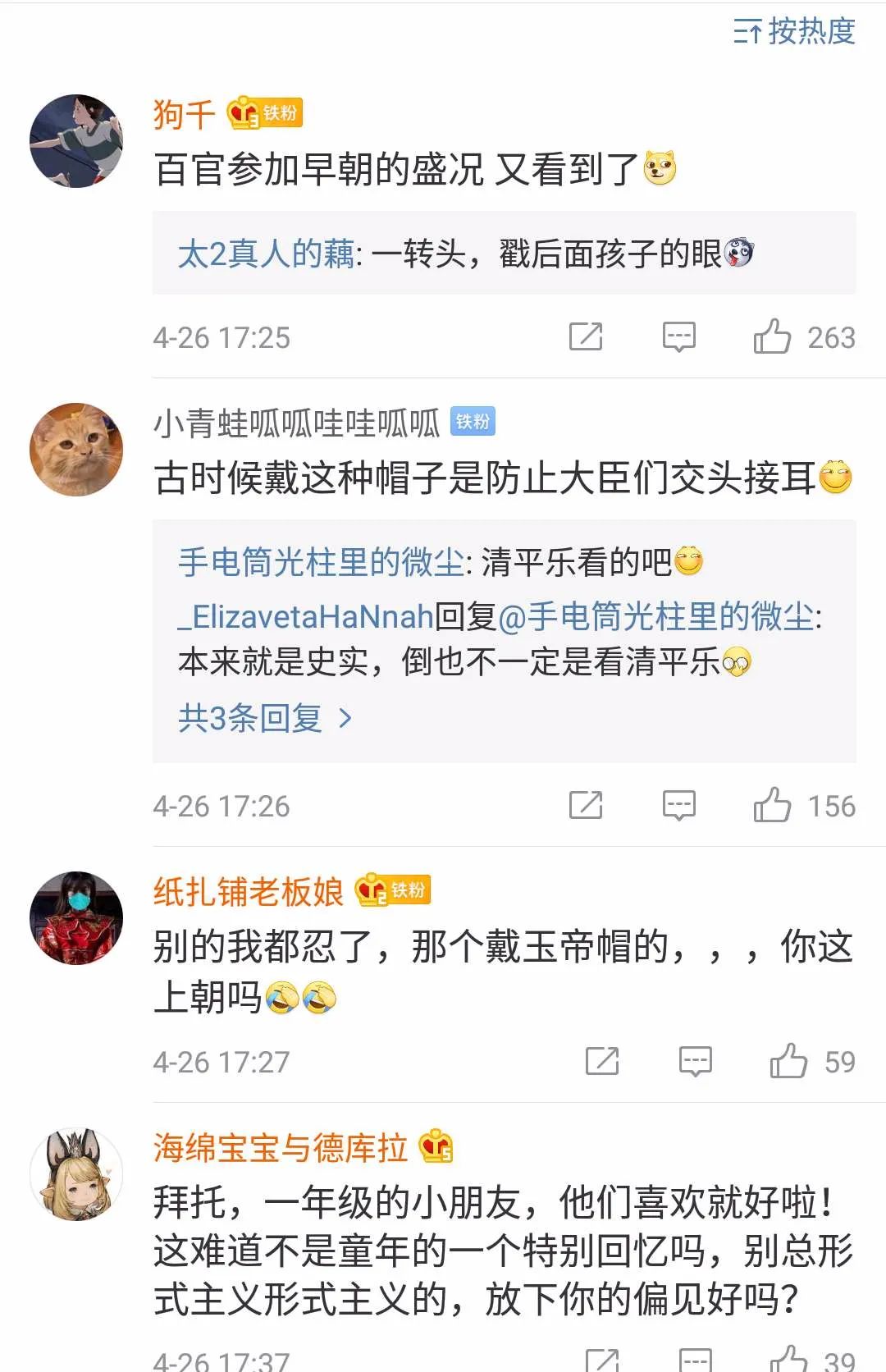
Task: Like 狗千's comment
Action: pos(772,336)
